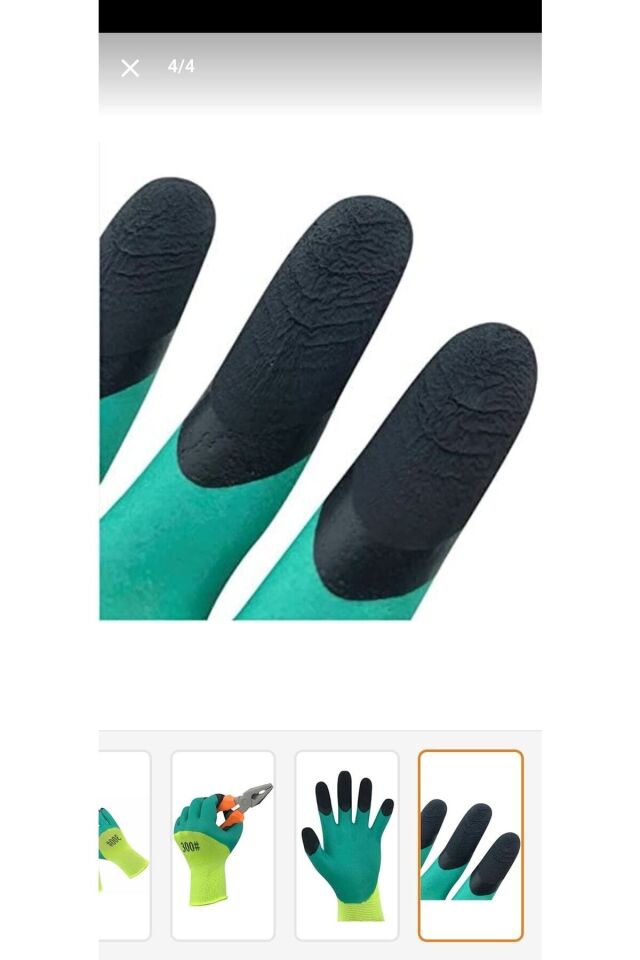Image resolution: width=640 pixels, height=960 pixels.
Task: Select the partially visible first glove thumbnail
Action: coord(124,845)
